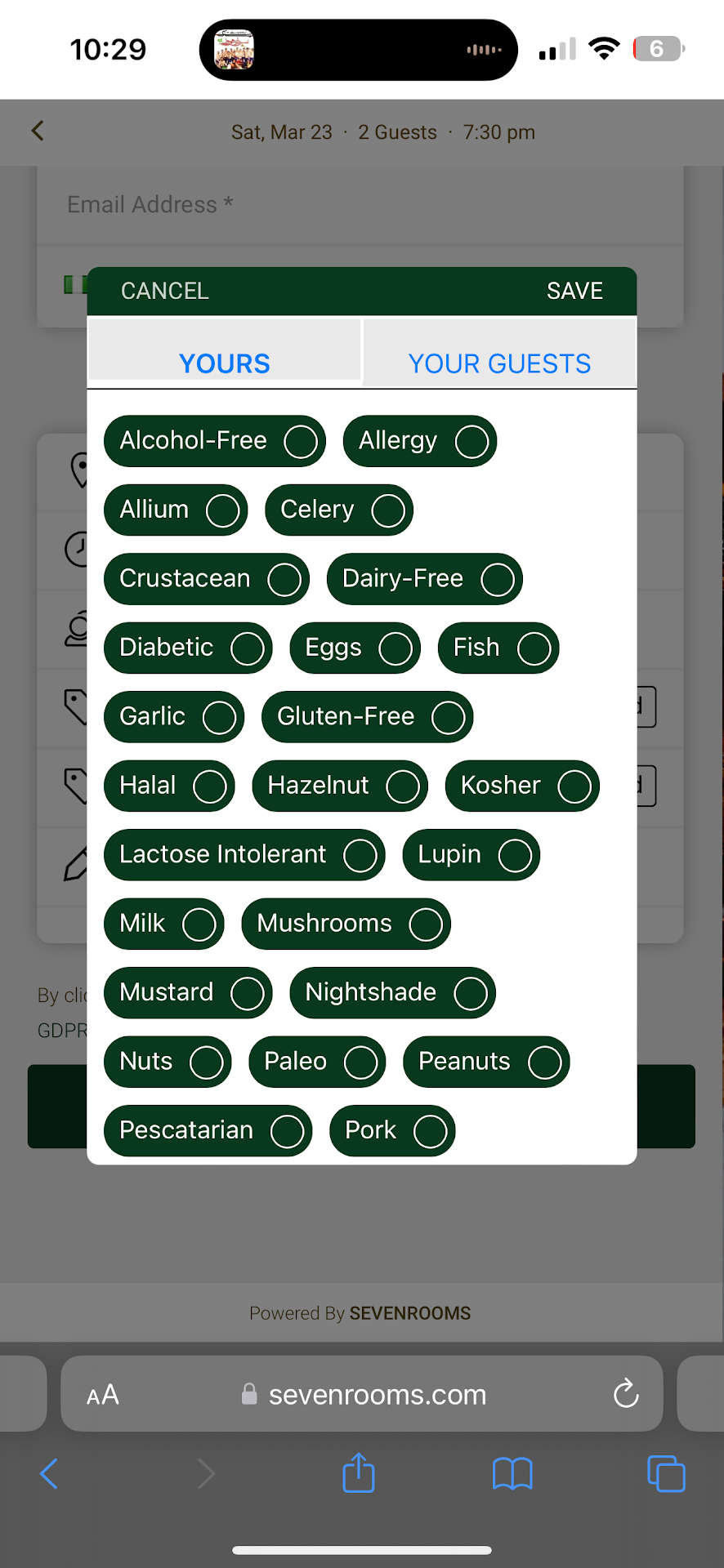Tick the Crustacean chip

(206, 579)
